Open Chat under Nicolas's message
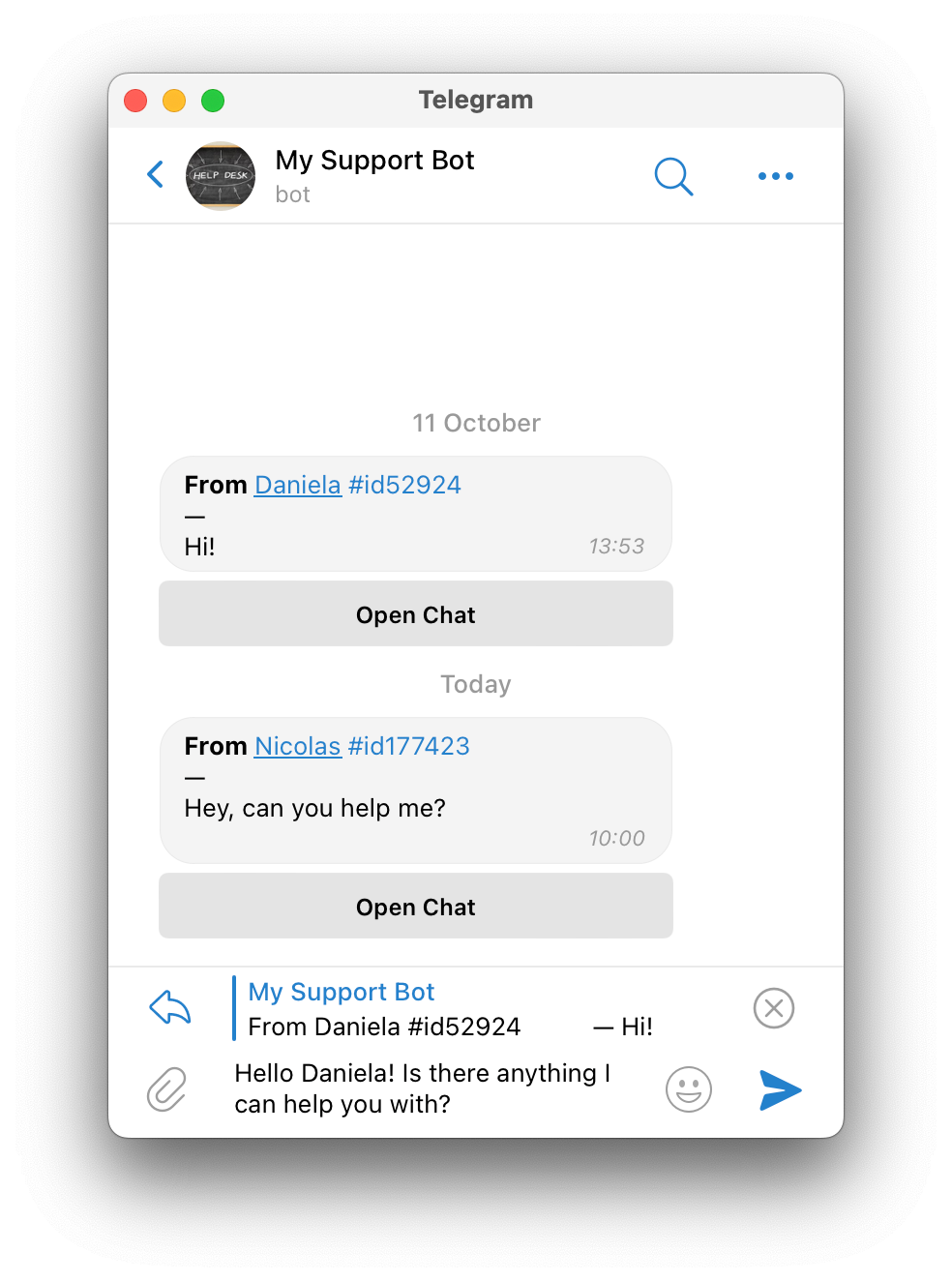 [416, 906]
